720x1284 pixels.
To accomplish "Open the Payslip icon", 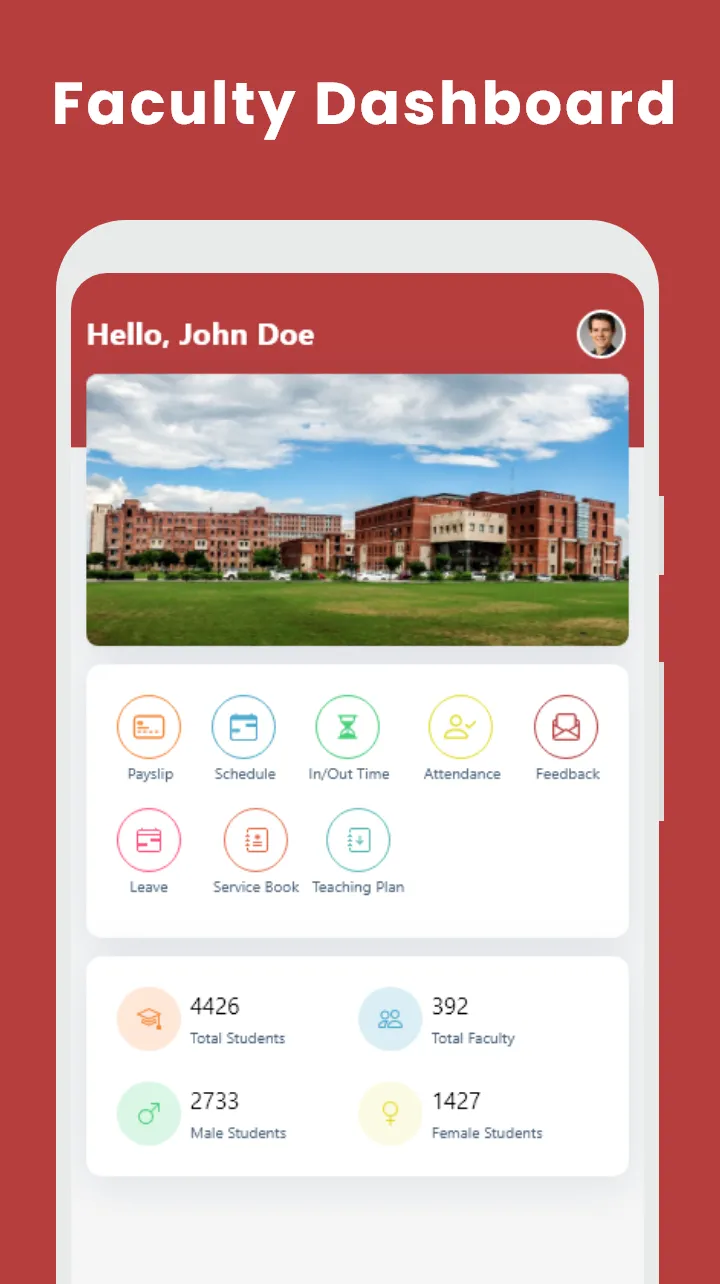I will pyautogui.click(x=149, y=727).
